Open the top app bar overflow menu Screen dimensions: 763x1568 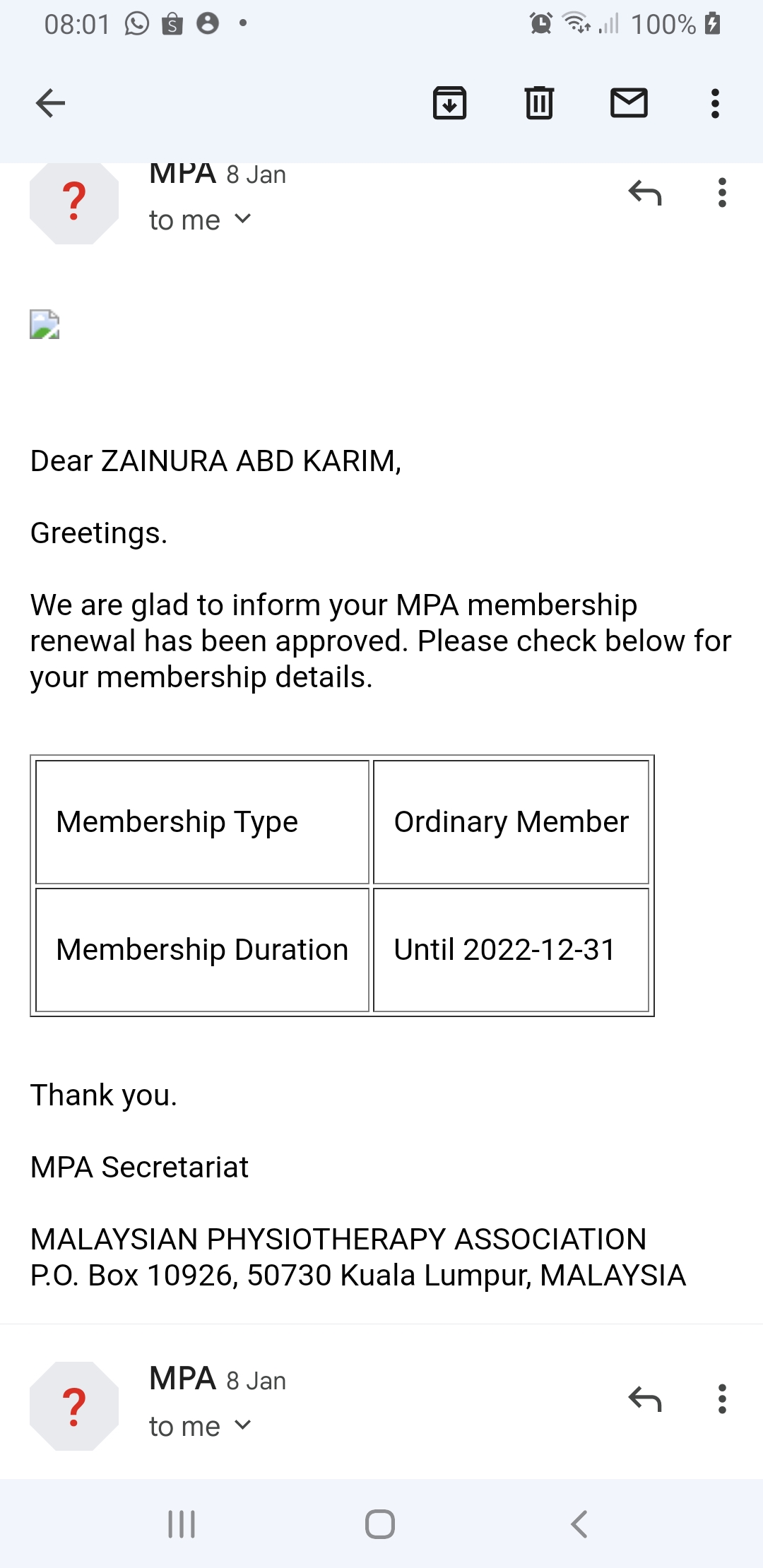(715, 103)
